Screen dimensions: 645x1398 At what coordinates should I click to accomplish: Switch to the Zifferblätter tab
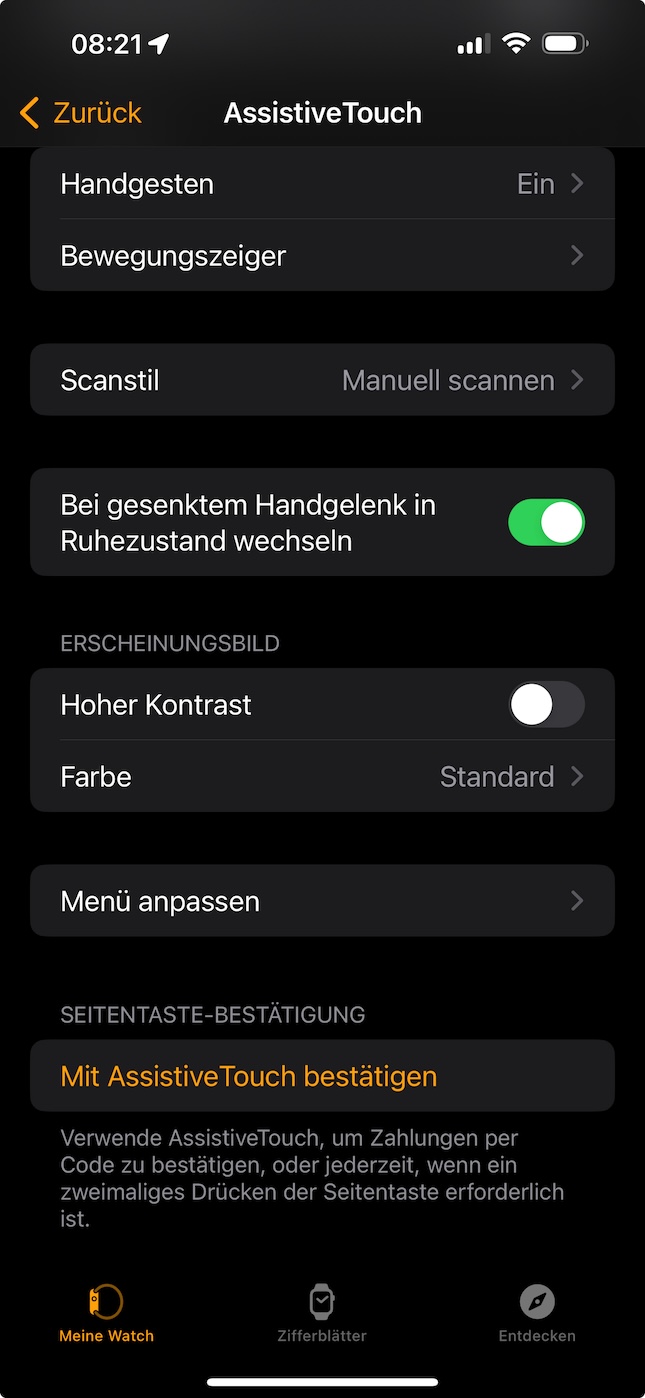pyautogui.click(x=322, y=1314)
